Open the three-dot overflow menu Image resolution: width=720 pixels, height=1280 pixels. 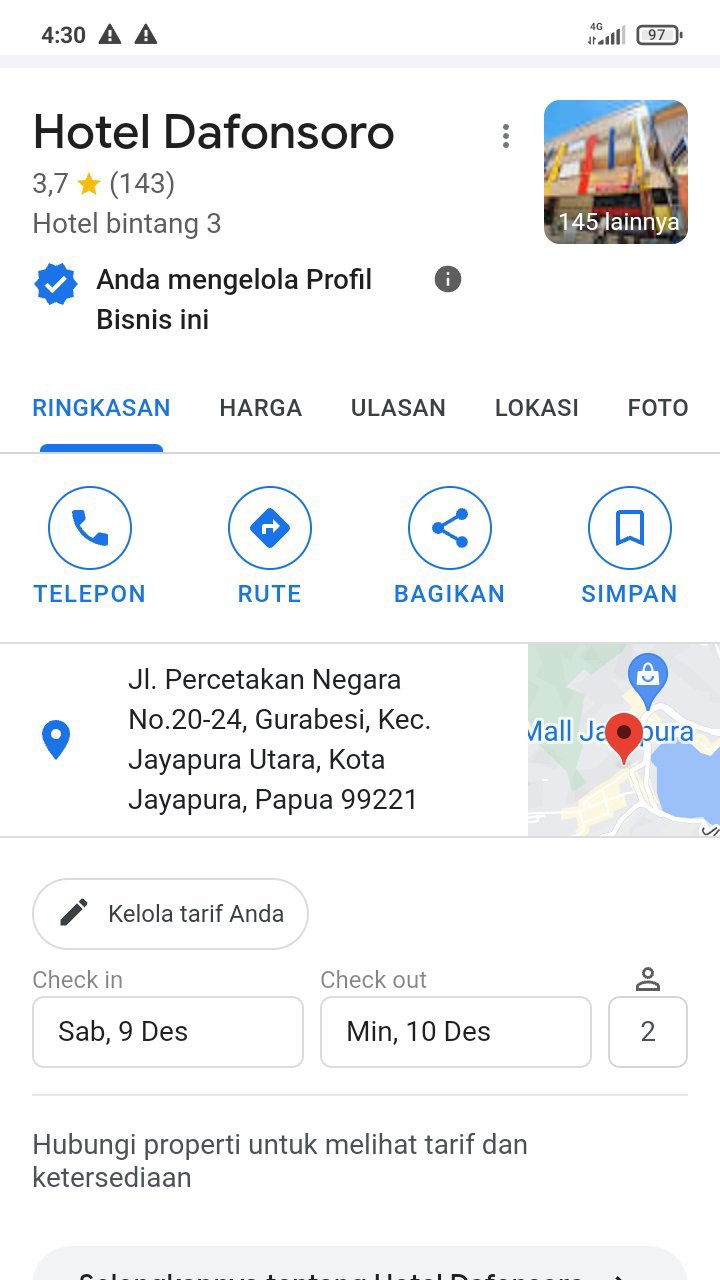click(x=506, y=136)
